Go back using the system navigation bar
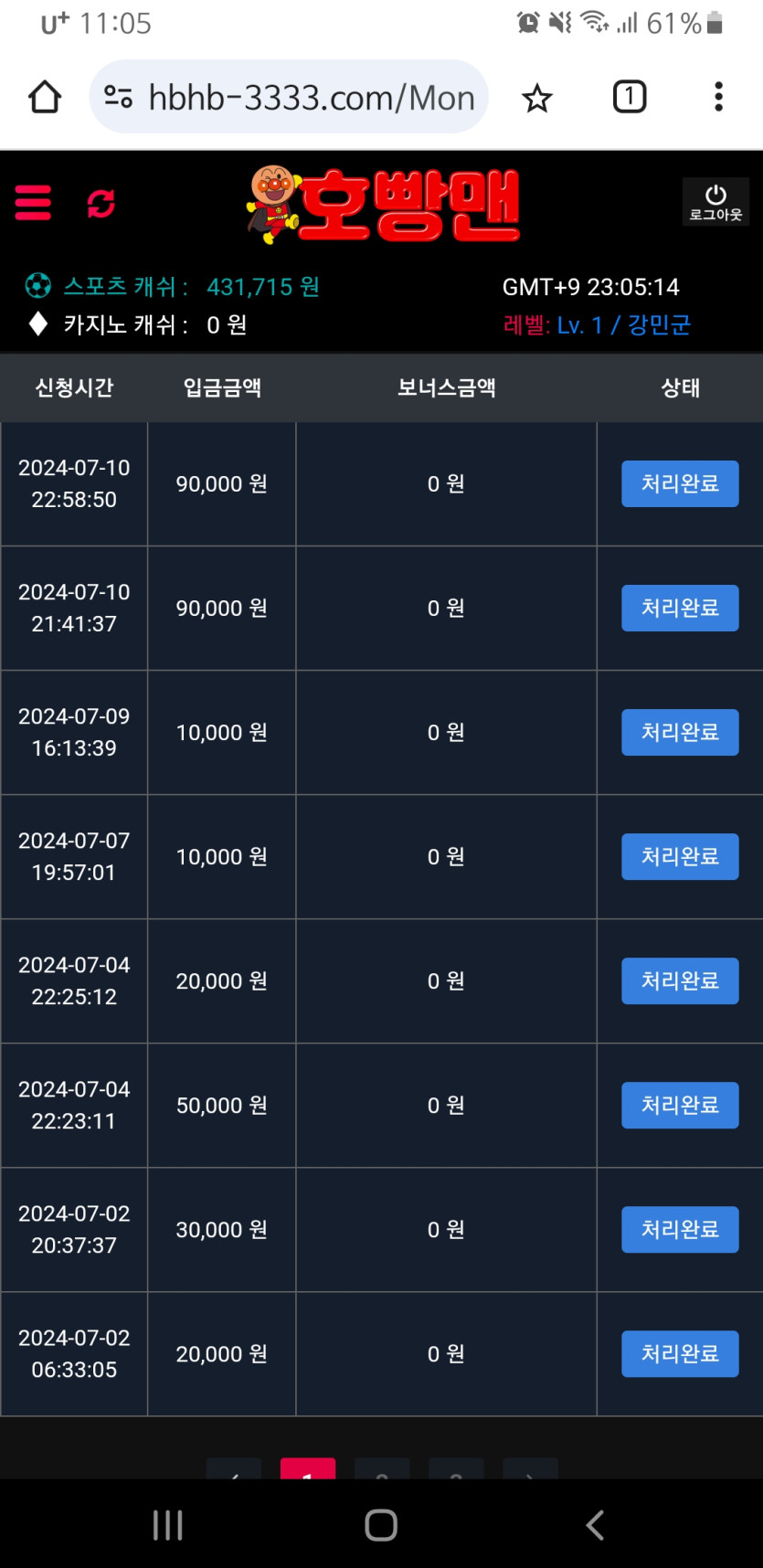The height and width of the screenshot is (1568, 763). click(595, 1524)
